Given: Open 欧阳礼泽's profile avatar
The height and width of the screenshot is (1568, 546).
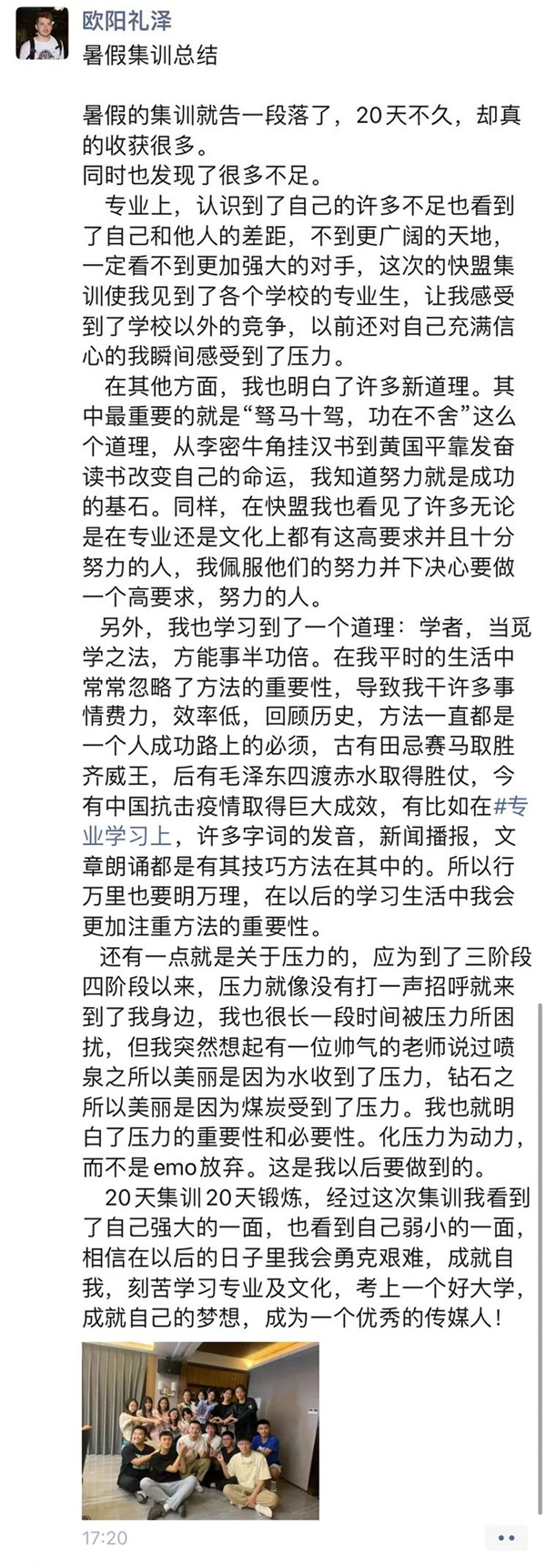Looking at the screenshot, I should (x=42, y=35).
